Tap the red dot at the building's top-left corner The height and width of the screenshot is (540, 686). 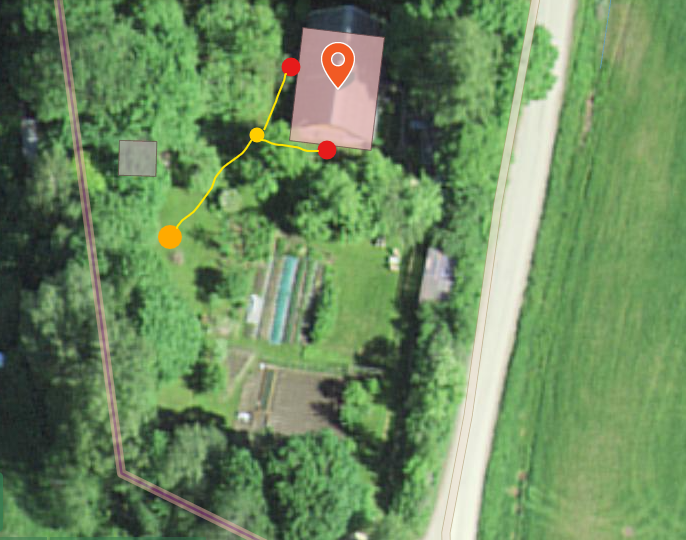[291, 67]
